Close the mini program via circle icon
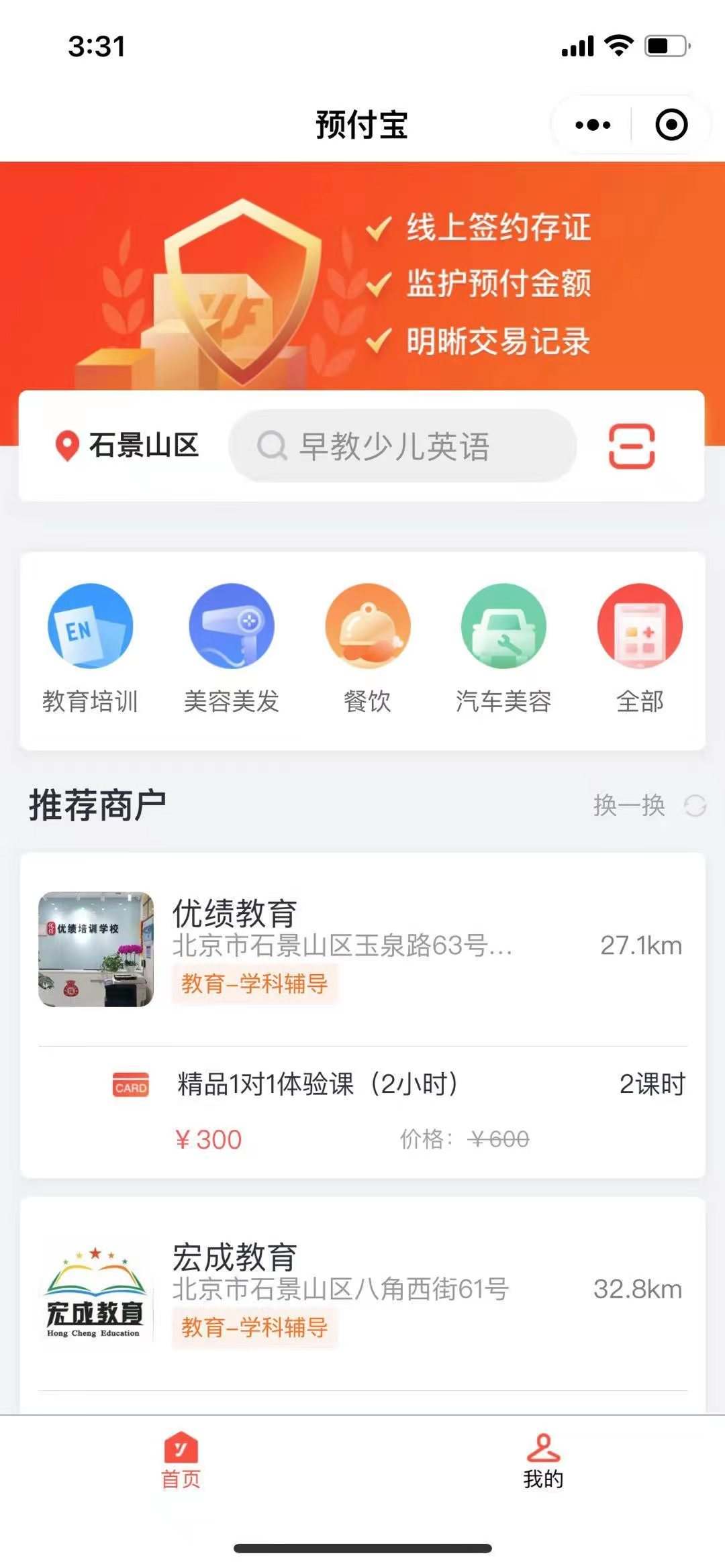The width and height of the screenshot is (725, 1568). click(671, 125)
